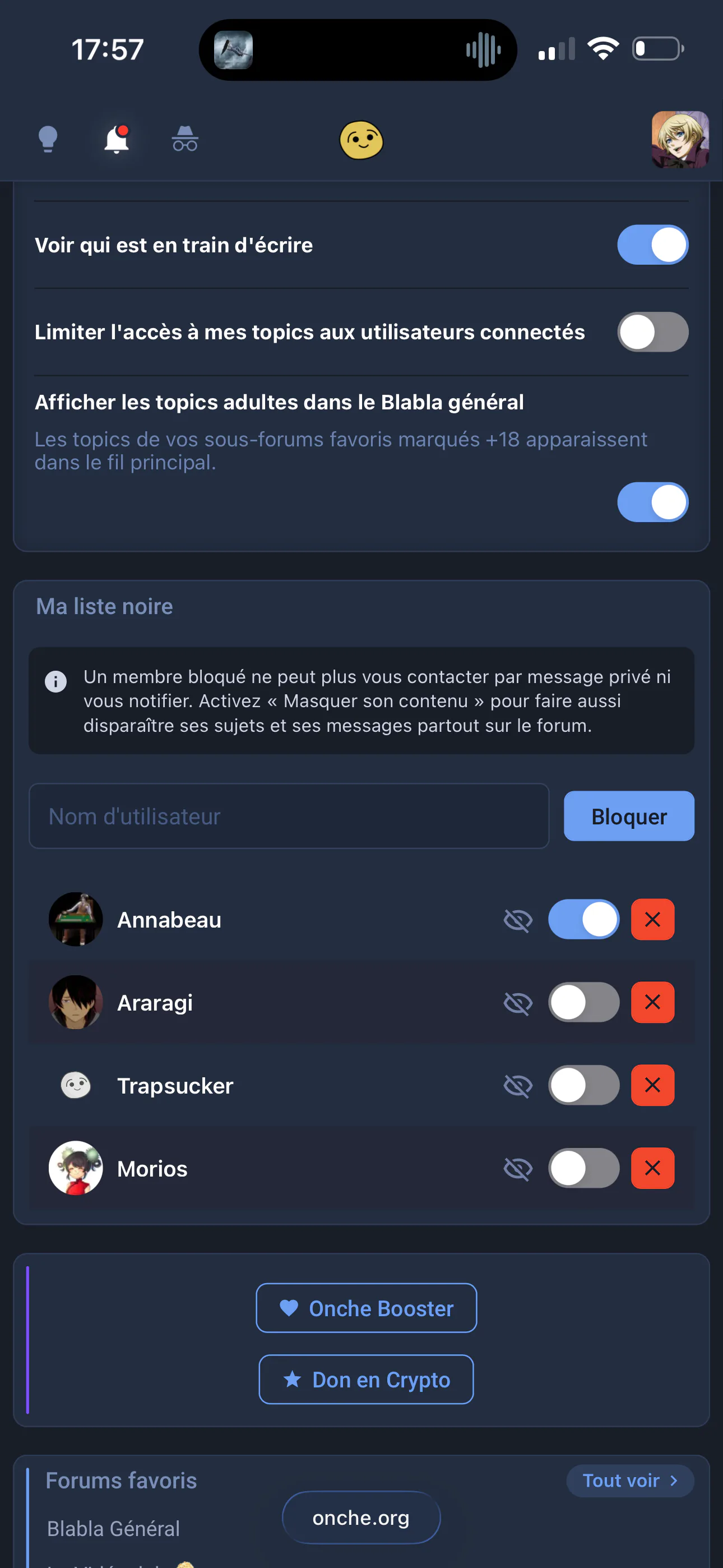Hide Morios's content with the switch
Image resolution: width=723 pixels, height=1568 pixels.
coord(583,1168)
